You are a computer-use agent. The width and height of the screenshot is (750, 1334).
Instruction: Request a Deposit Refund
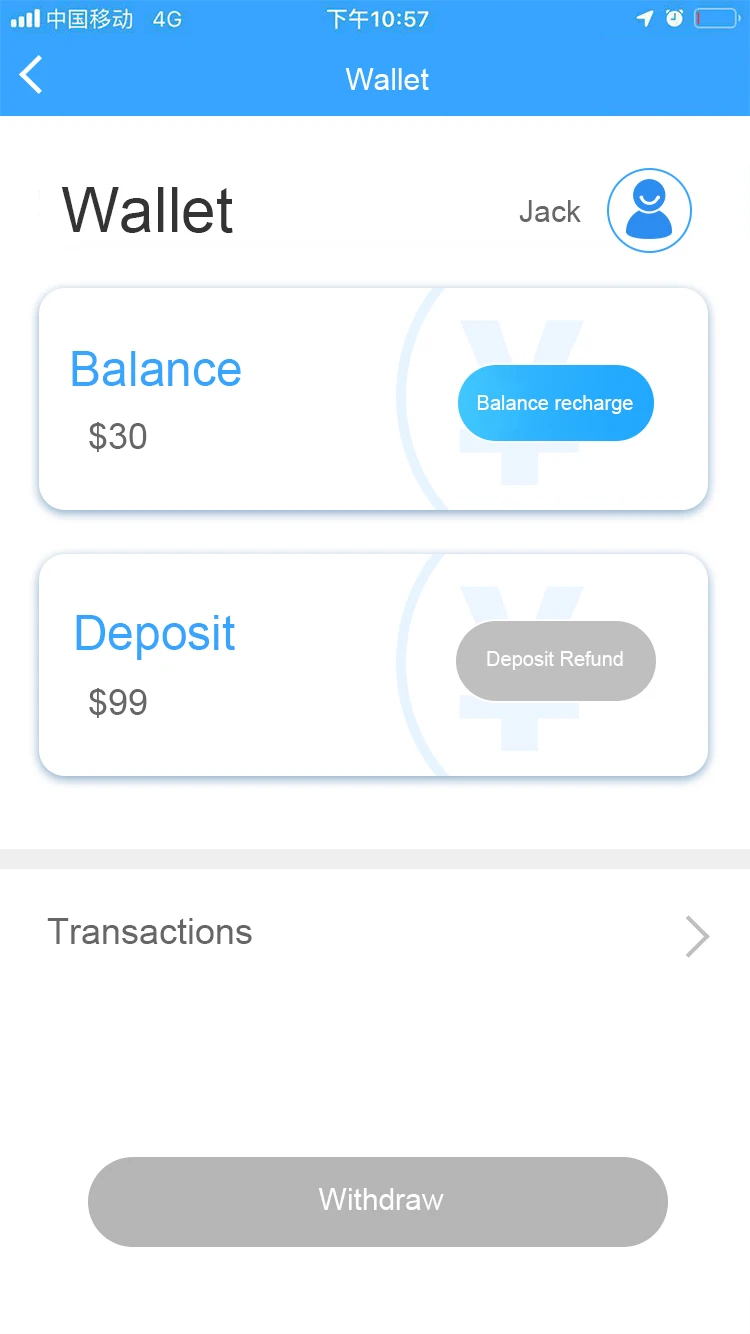click(x=555, y=660)
